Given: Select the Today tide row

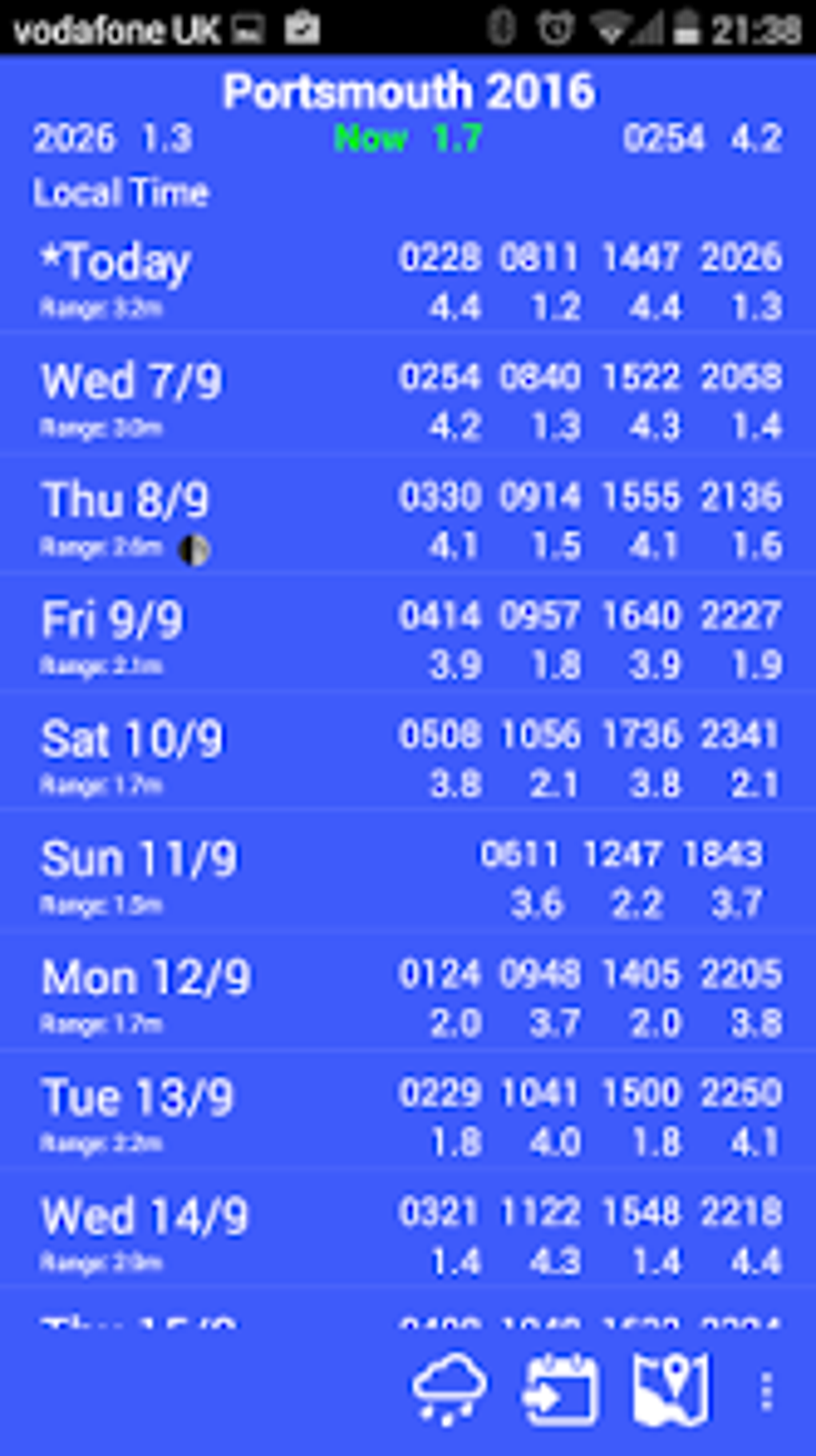Looking at the screenshot, I should coord(408,280).
